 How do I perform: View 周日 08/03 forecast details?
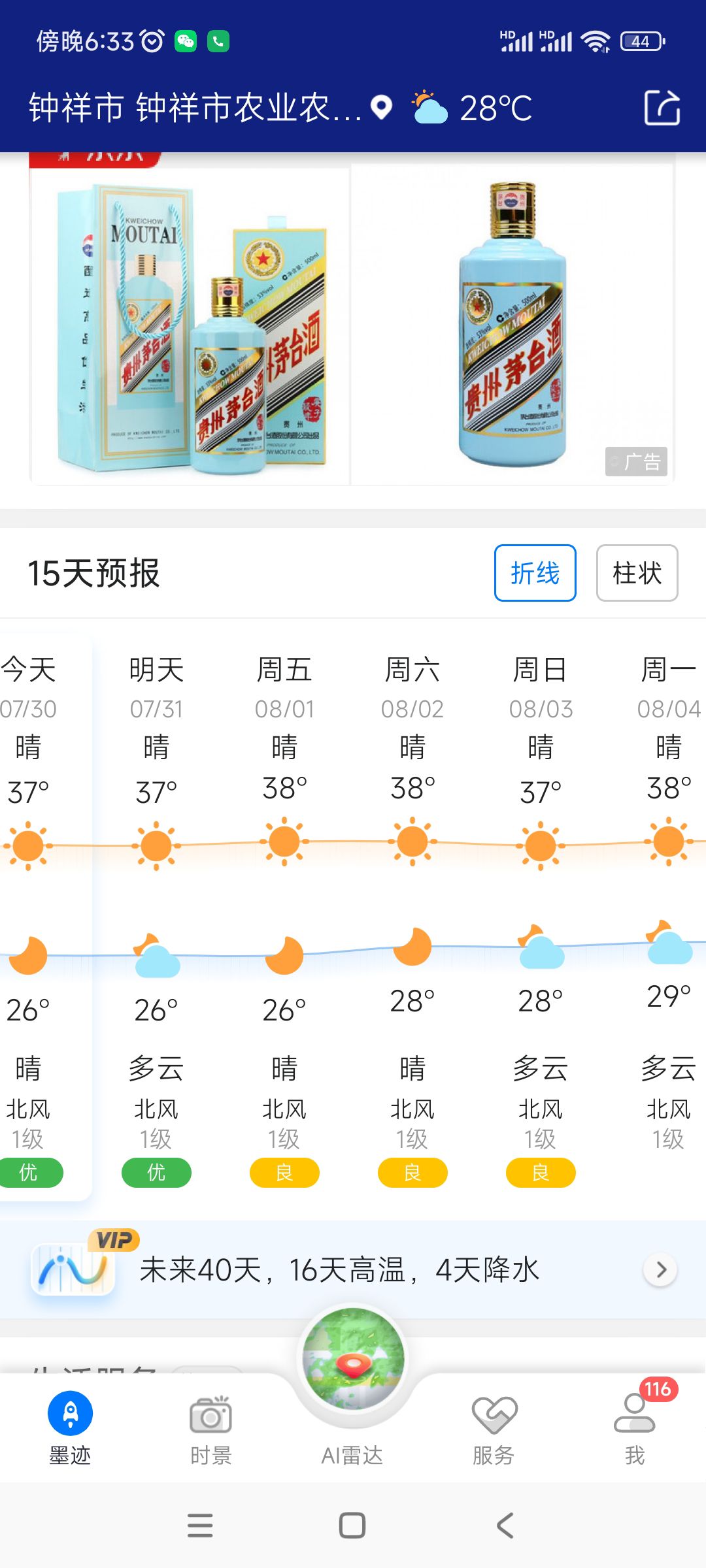click(x=541, y=915)
